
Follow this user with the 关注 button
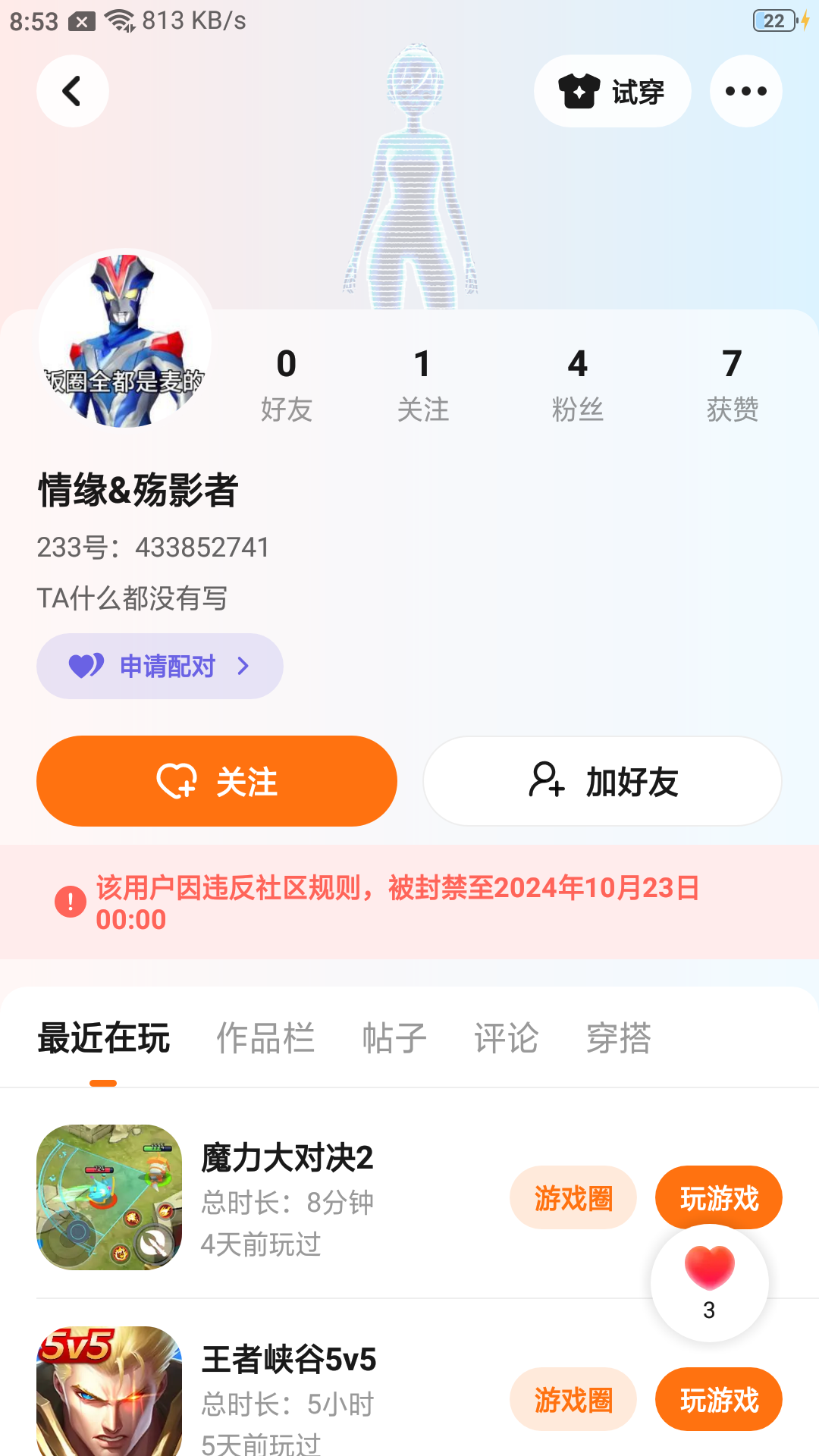pyautogui.click(x=217, y=781)
